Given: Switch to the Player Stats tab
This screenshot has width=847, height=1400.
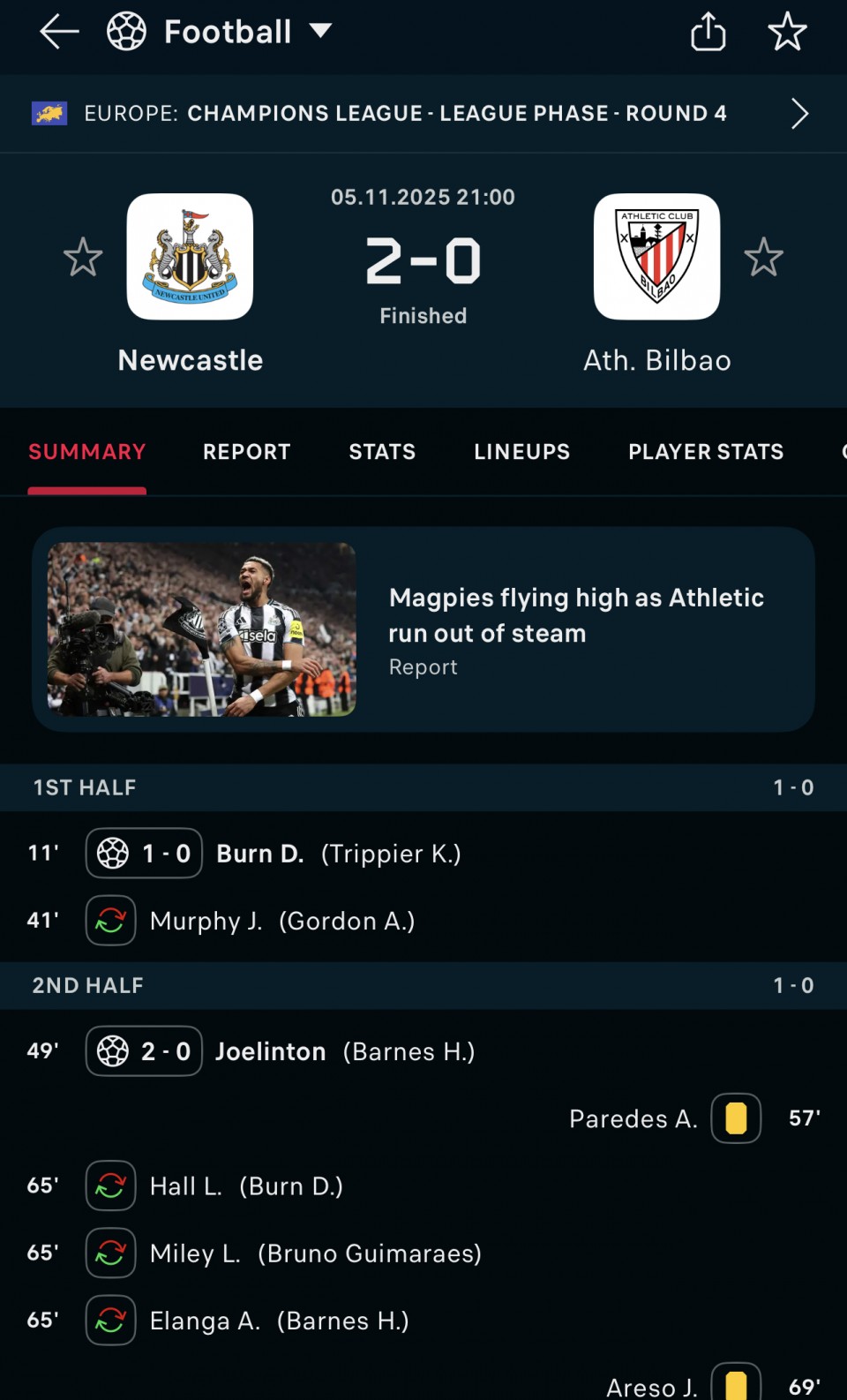Looking at the screenshot, I should (x=706, y=452).
